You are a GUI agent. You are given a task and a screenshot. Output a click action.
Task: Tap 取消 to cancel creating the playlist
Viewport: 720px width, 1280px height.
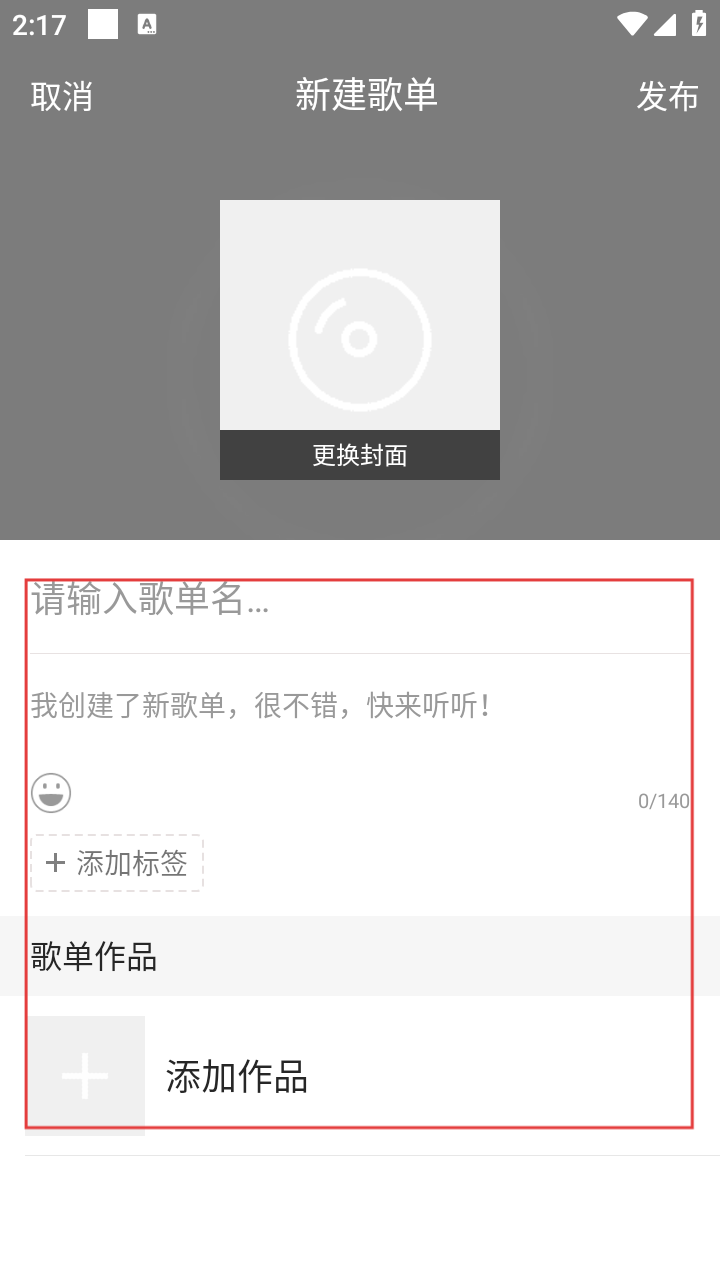click(x=61, y=97)
